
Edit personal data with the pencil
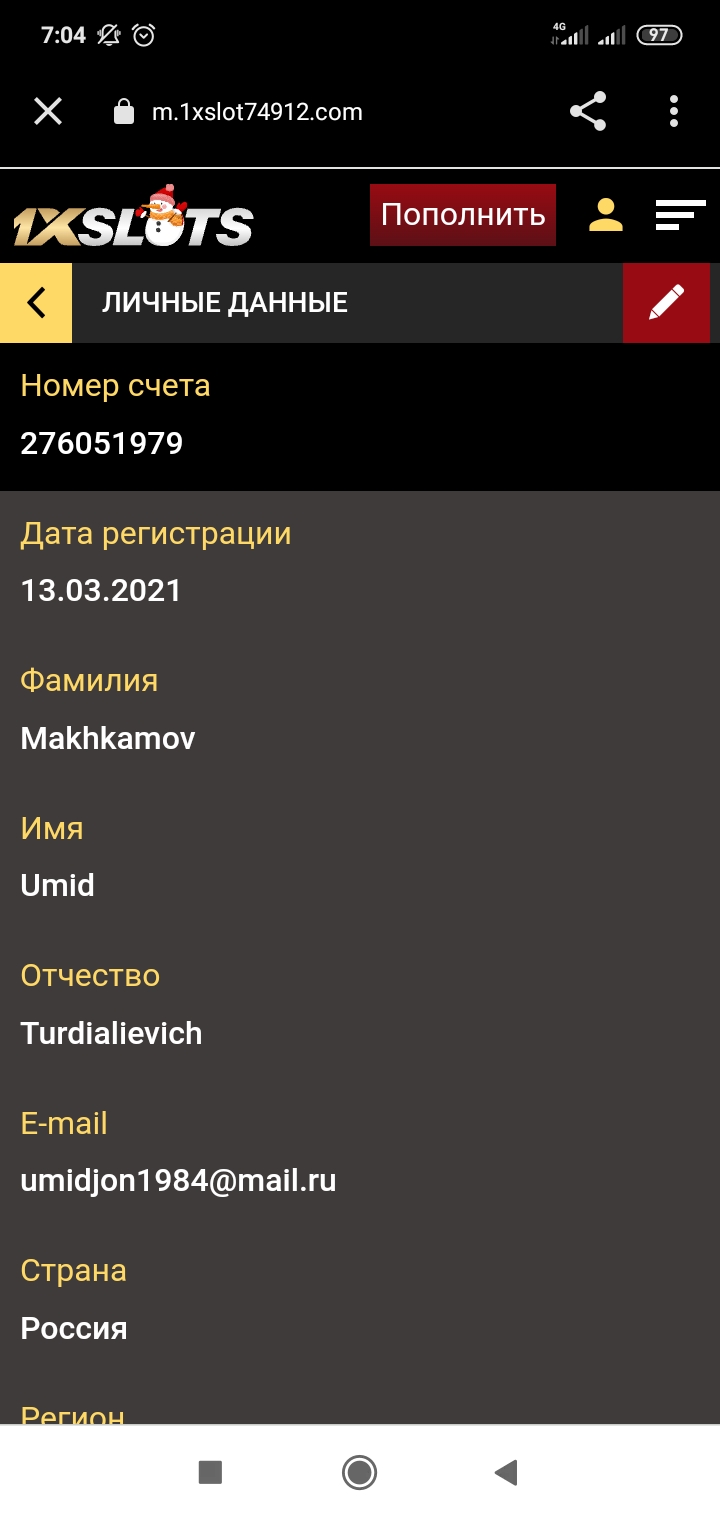coord(666,302)
